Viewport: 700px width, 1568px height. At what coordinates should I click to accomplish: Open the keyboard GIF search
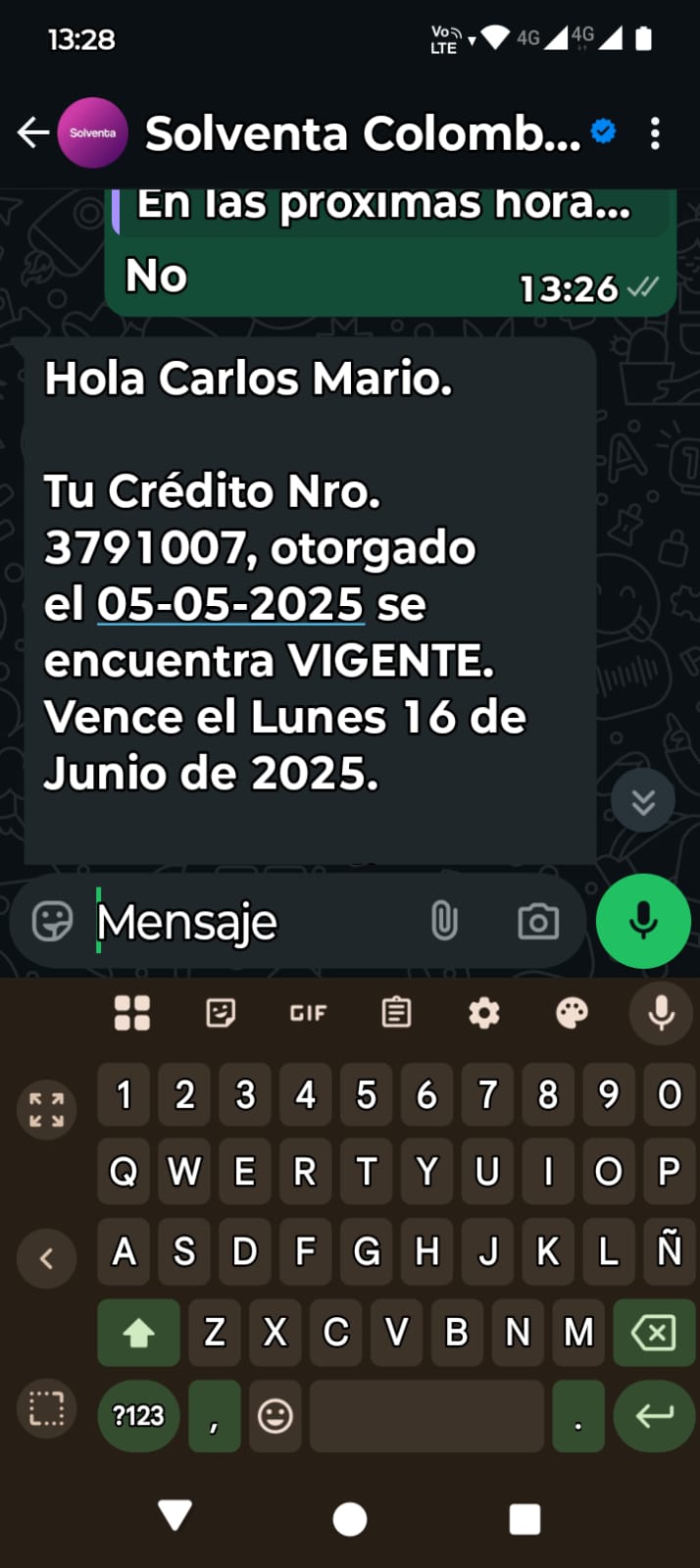click(x=308, y=1013)
